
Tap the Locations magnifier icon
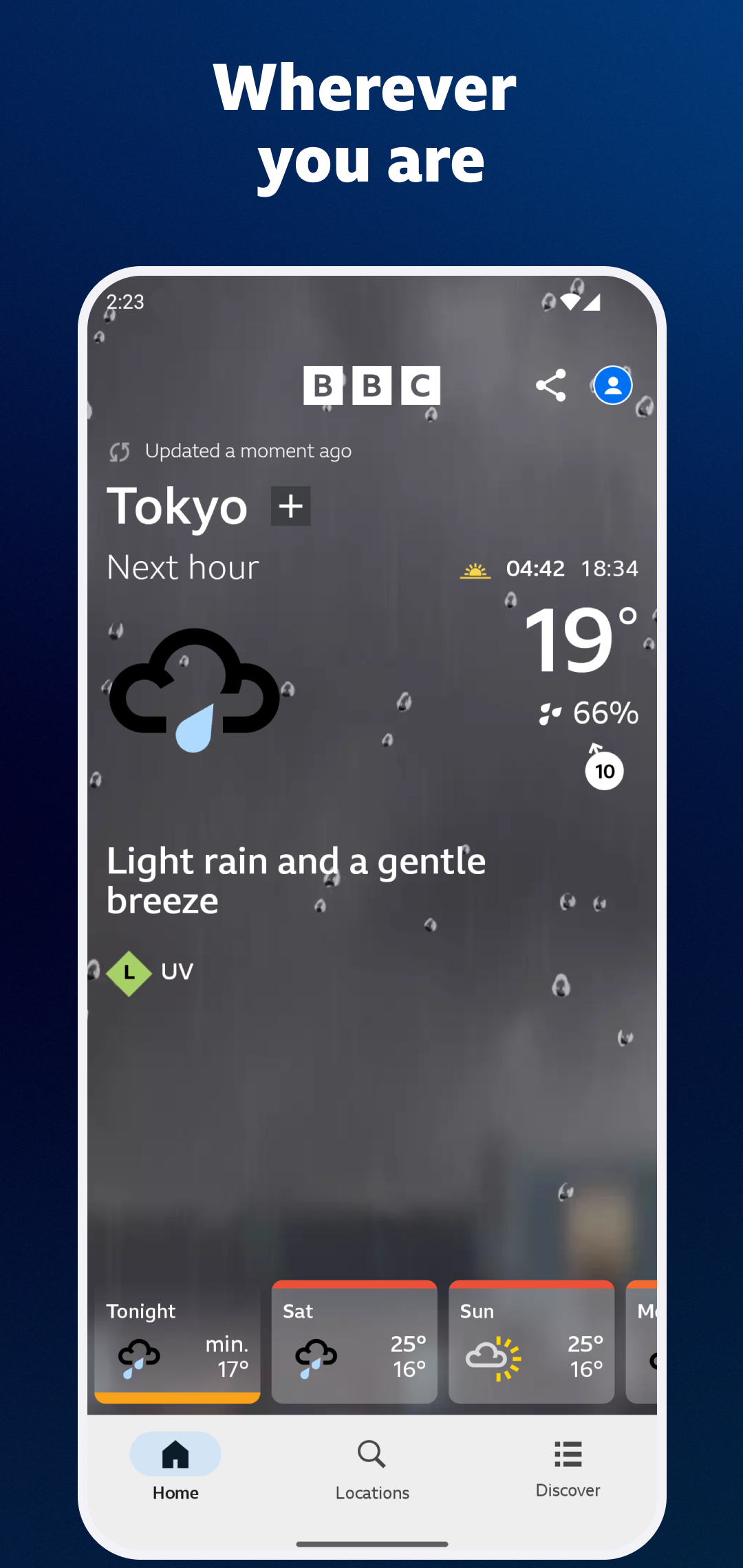[371, 1453]
